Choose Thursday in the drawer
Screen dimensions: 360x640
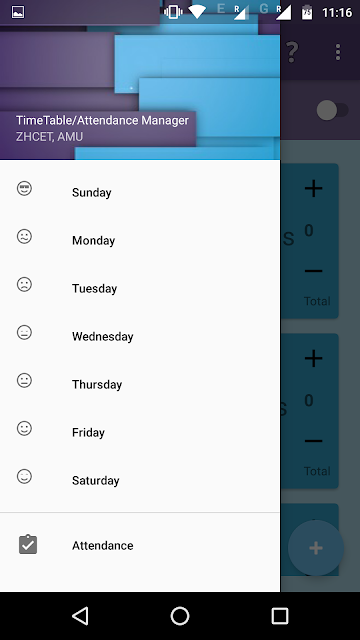140,384
